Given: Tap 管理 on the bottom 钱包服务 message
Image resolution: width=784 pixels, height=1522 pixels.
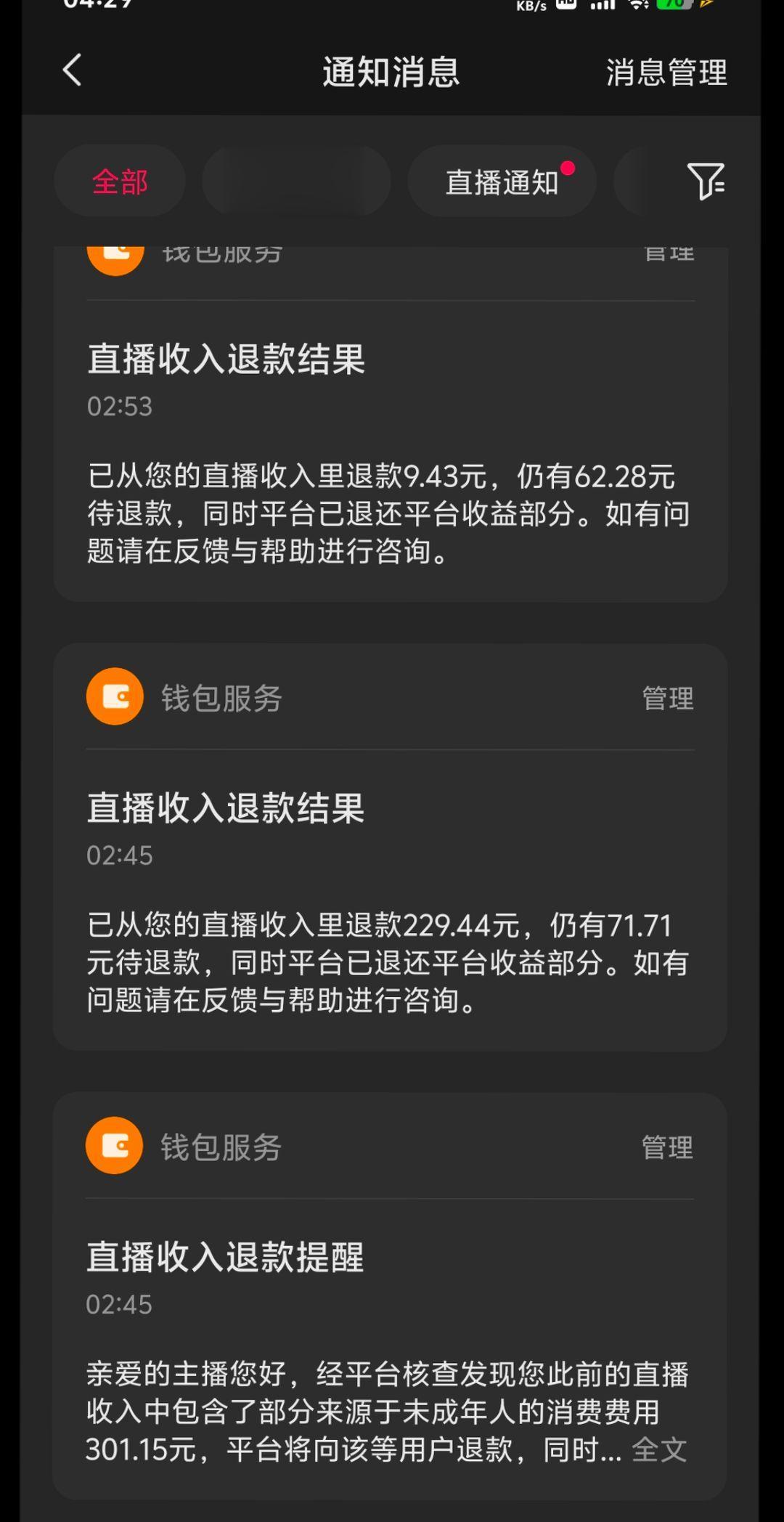Looking at the screenshot, I should point(667,1147).
